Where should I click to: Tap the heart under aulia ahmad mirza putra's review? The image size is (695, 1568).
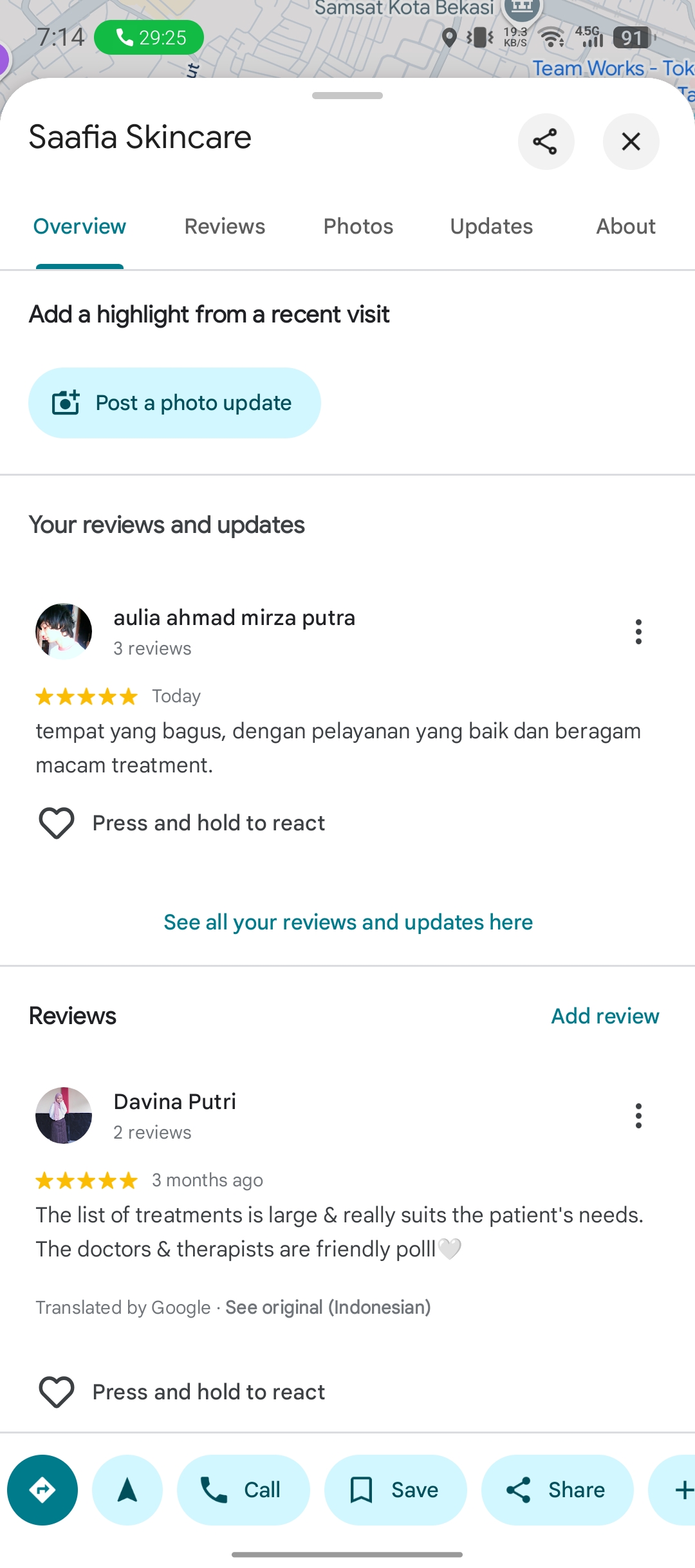coord(57,823)
